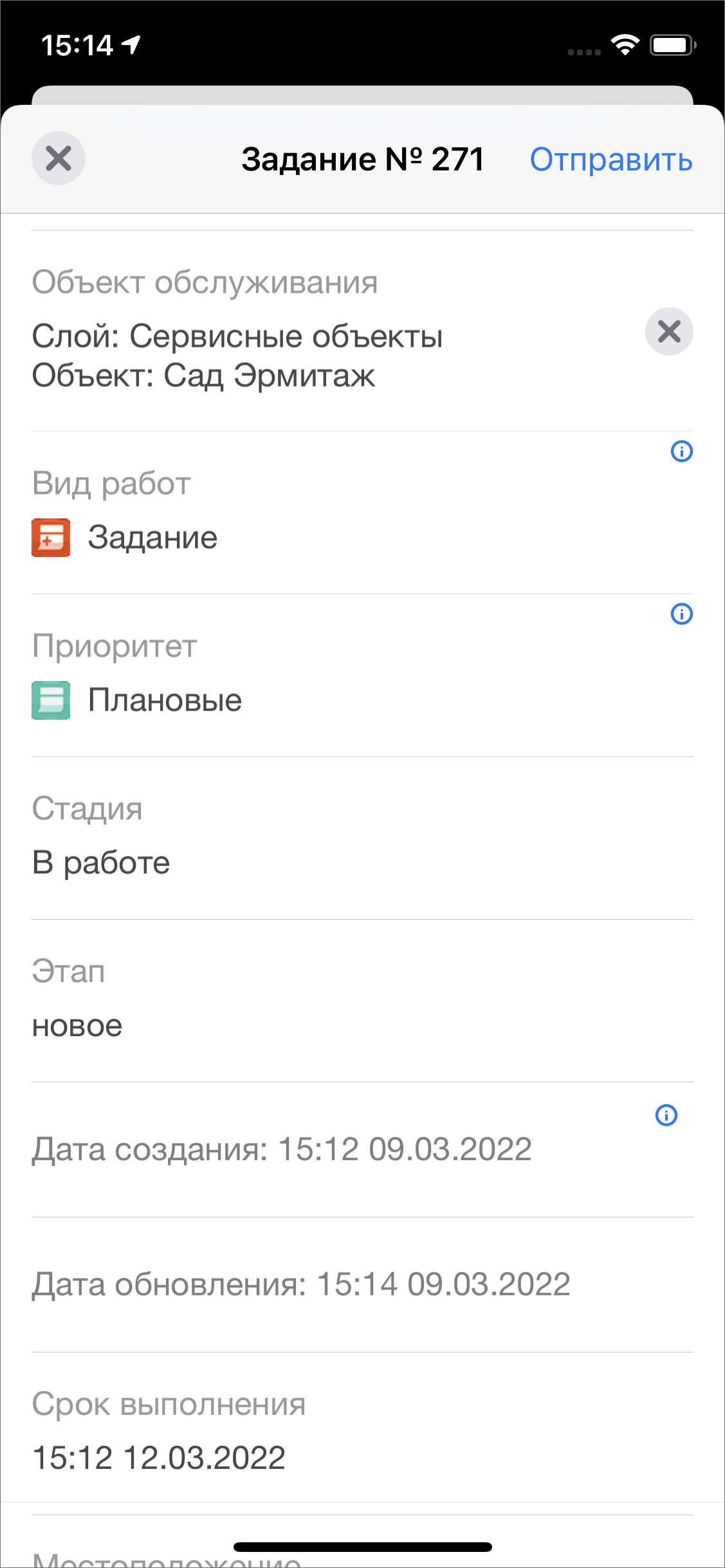This screenshot has width=725, height=1568.
Task: Edit the Срок выполнения deadline
Action: tap(159, 1458)
